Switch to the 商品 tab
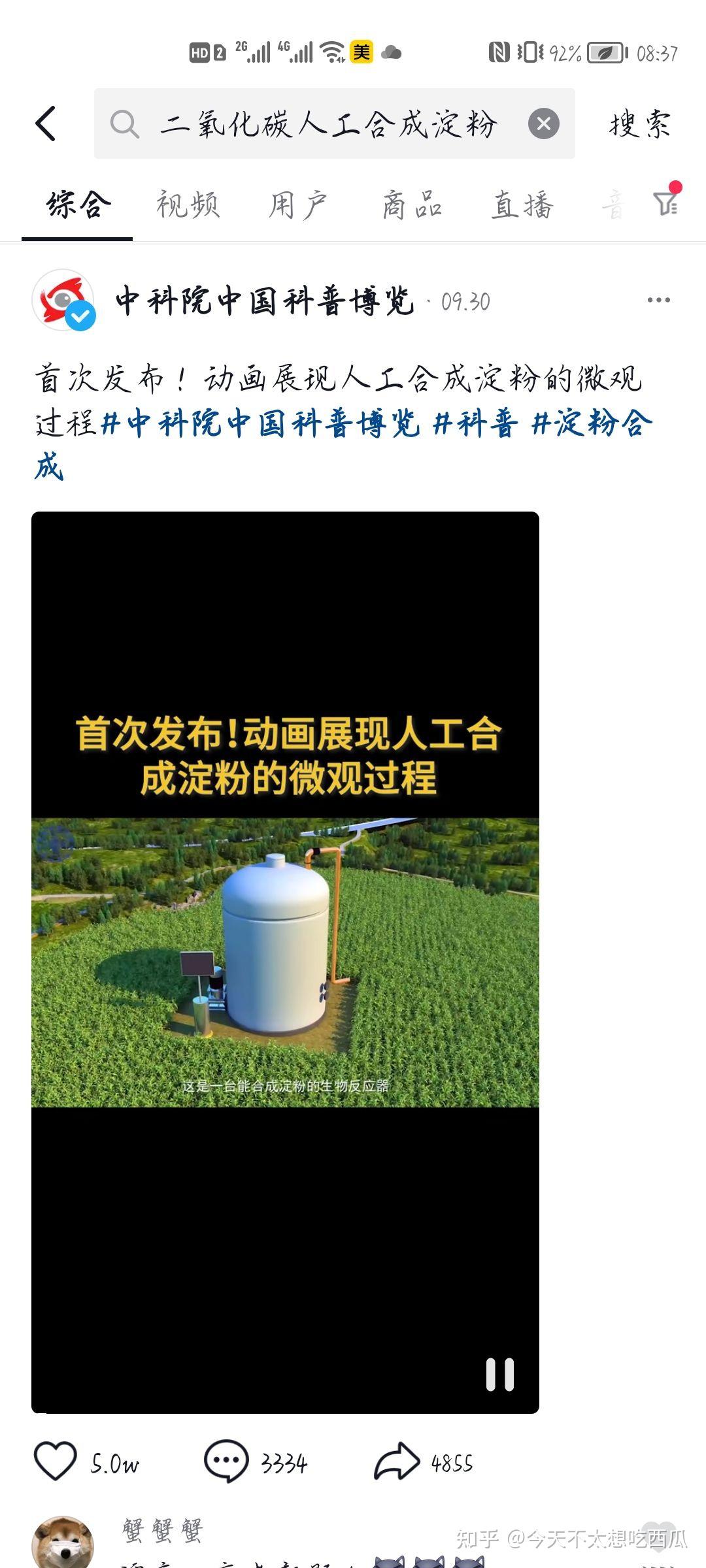The image size is (706, 1568). [x=412, y=205]
